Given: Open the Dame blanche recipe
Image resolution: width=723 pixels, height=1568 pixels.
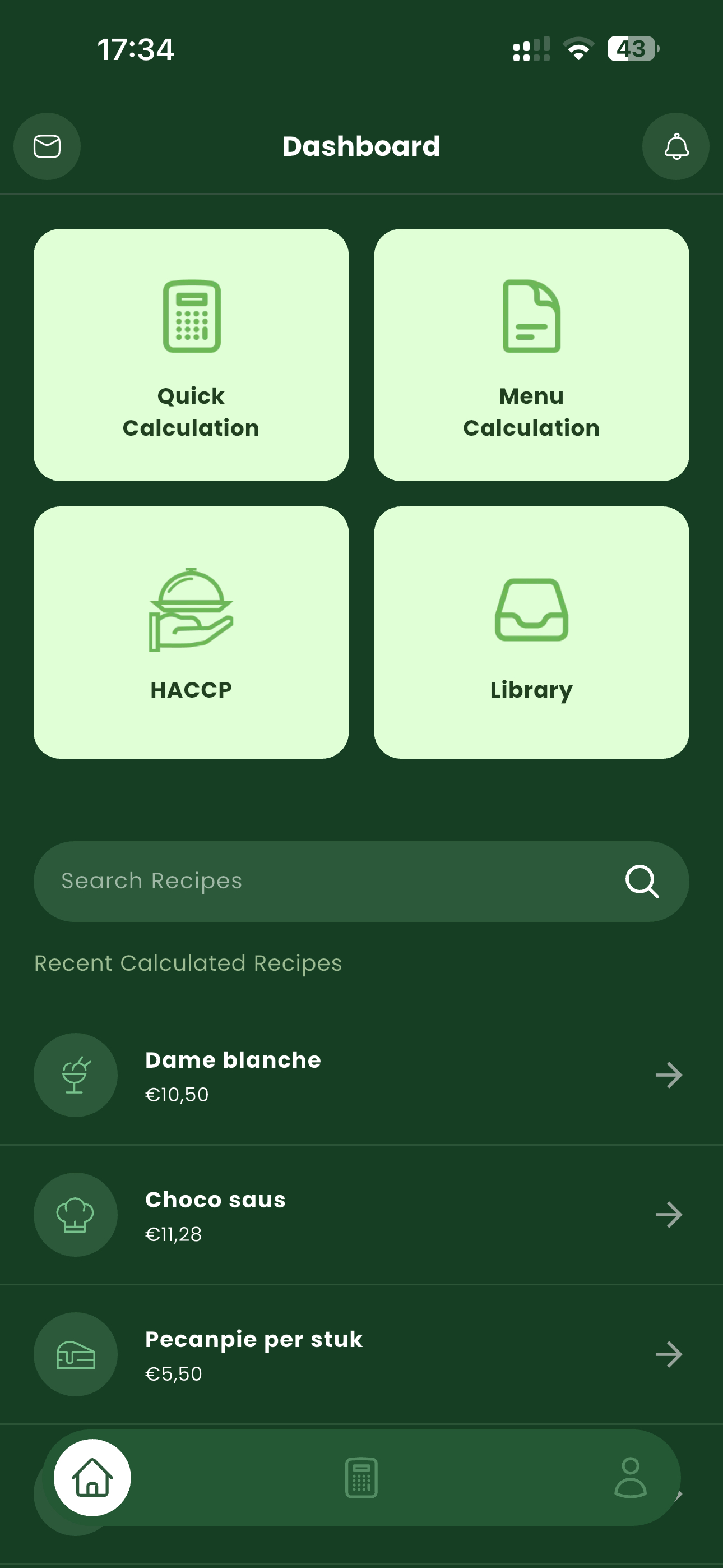Looking at the screenshot, I should 361,1075.
